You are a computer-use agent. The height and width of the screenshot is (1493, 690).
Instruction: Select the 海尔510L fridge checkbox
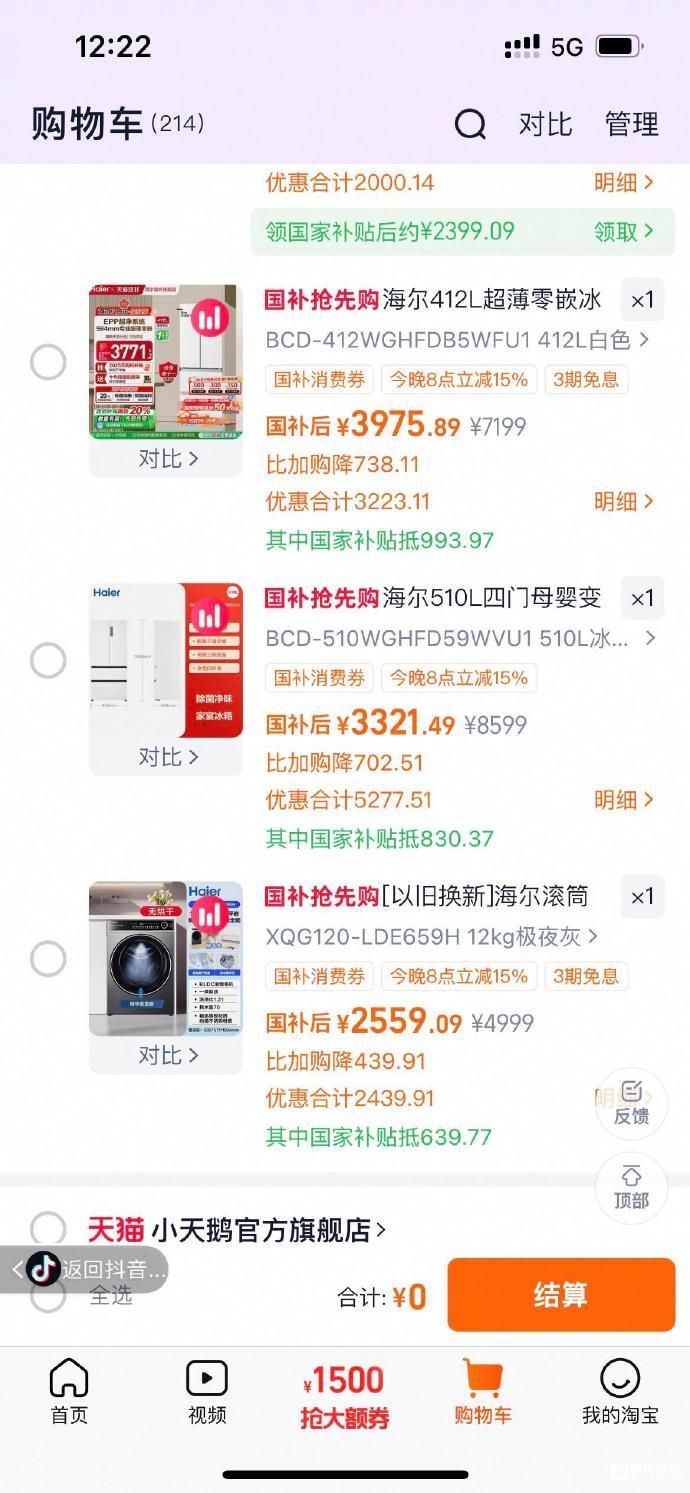pyautogui.click(x=48, y=660)
